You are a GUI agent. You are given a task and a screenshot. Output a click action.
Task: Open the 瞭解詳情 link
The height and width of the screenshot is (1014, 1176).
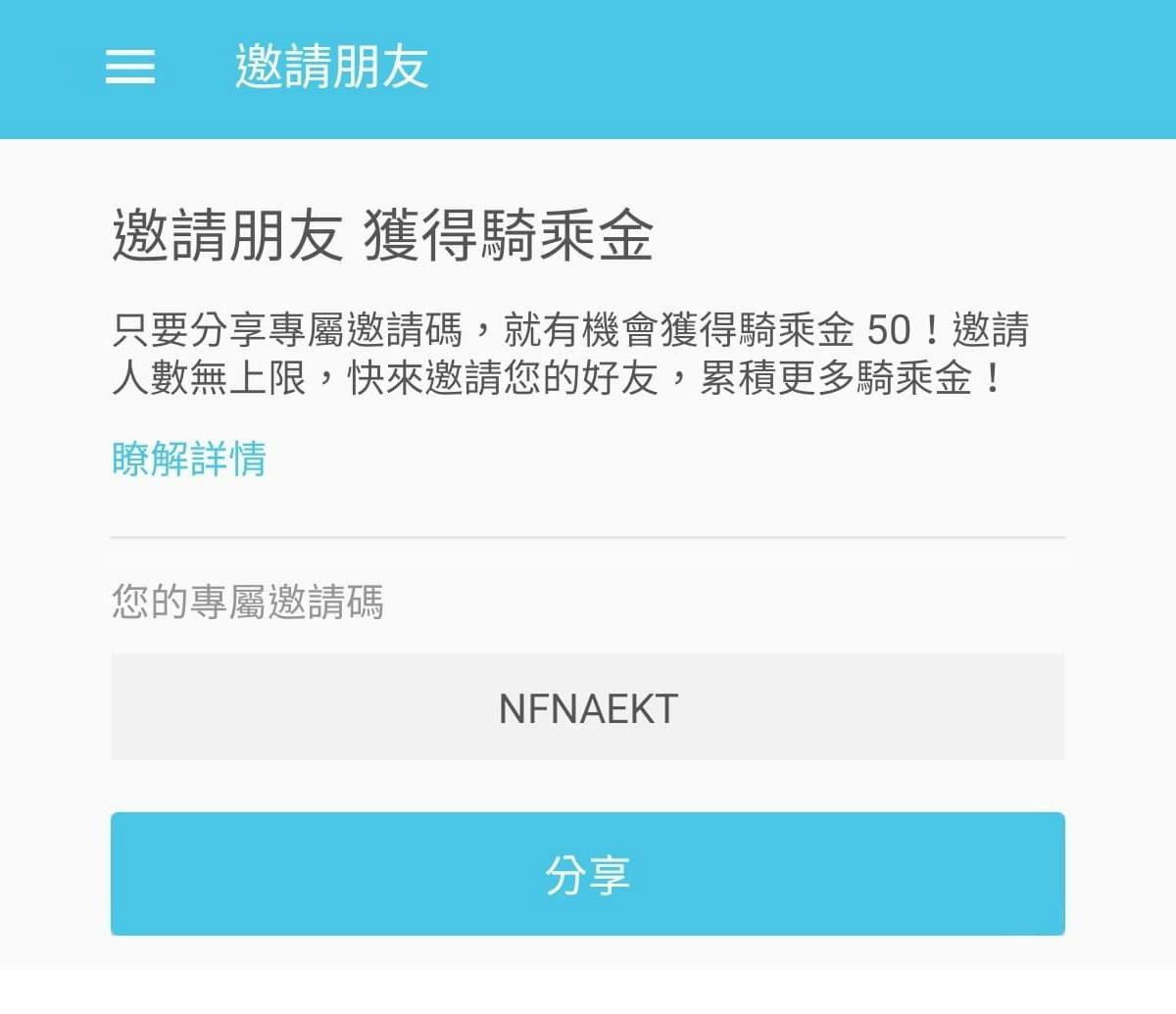pyautogui.click(x=189, y=458)
